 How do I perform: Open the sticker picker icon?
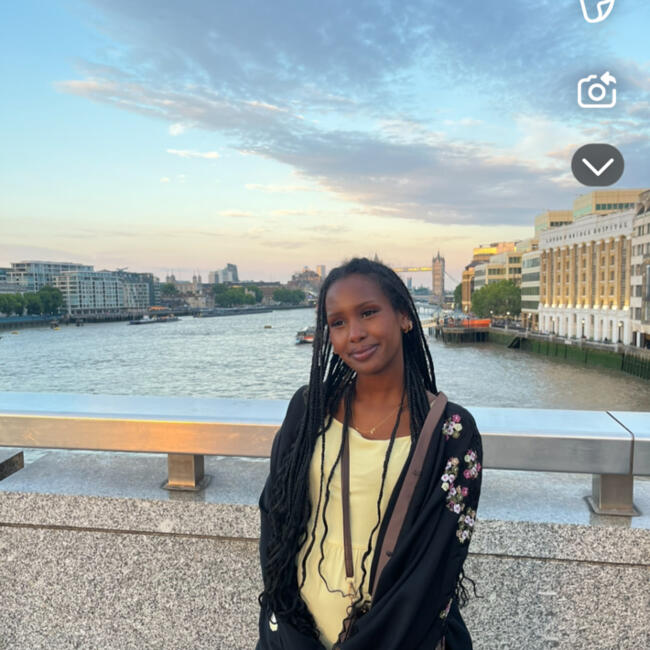(596, 8)
